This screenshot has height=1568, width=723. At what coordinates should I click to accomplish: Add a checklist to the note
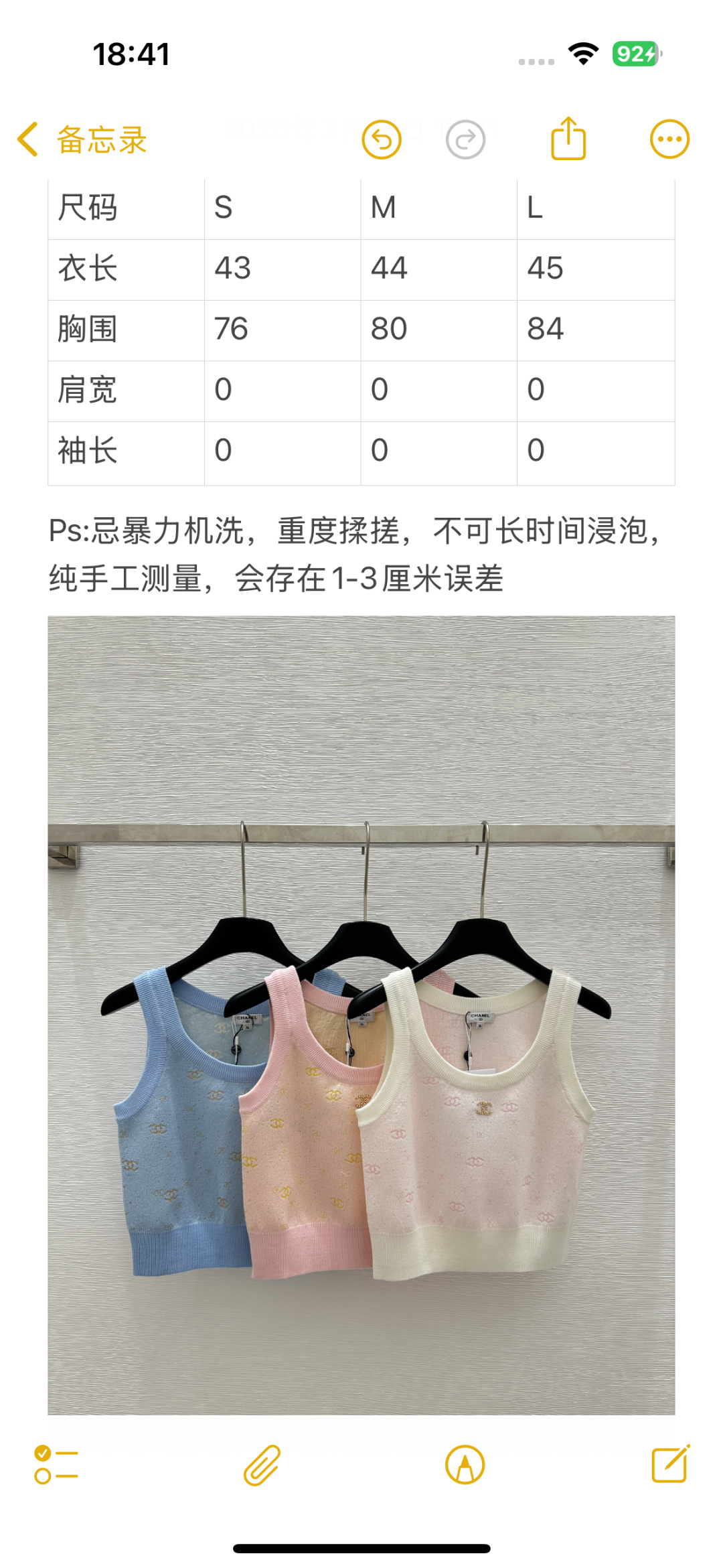56,1464
